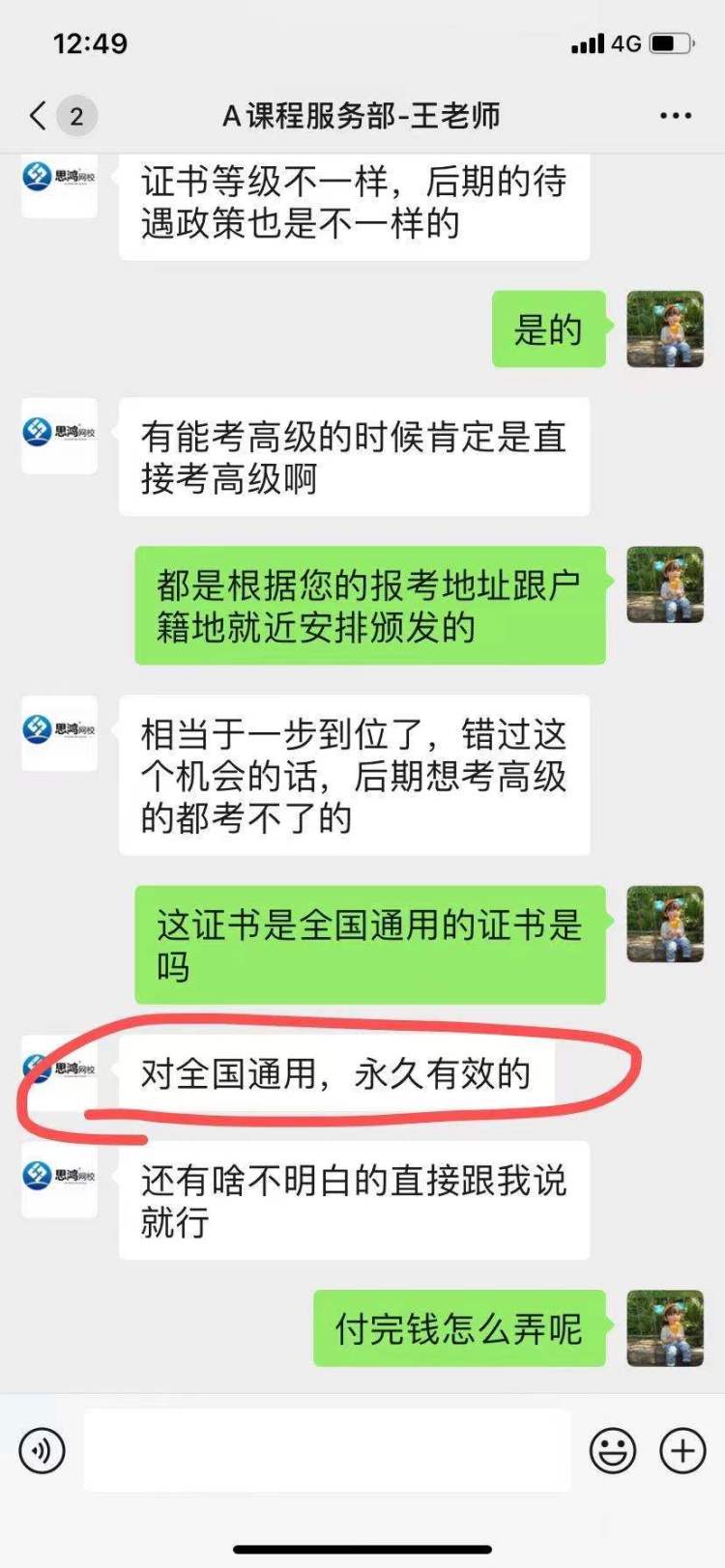Open 王老师 avatar beside 有能考高级 message
Screen dimensions: 725x1568
pos(60,435)
